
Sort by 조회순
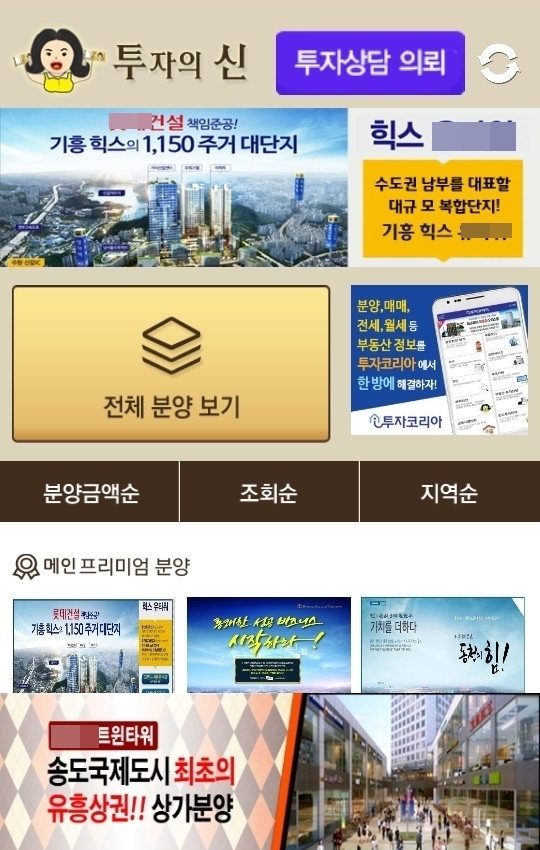click(x=269, y=492)
